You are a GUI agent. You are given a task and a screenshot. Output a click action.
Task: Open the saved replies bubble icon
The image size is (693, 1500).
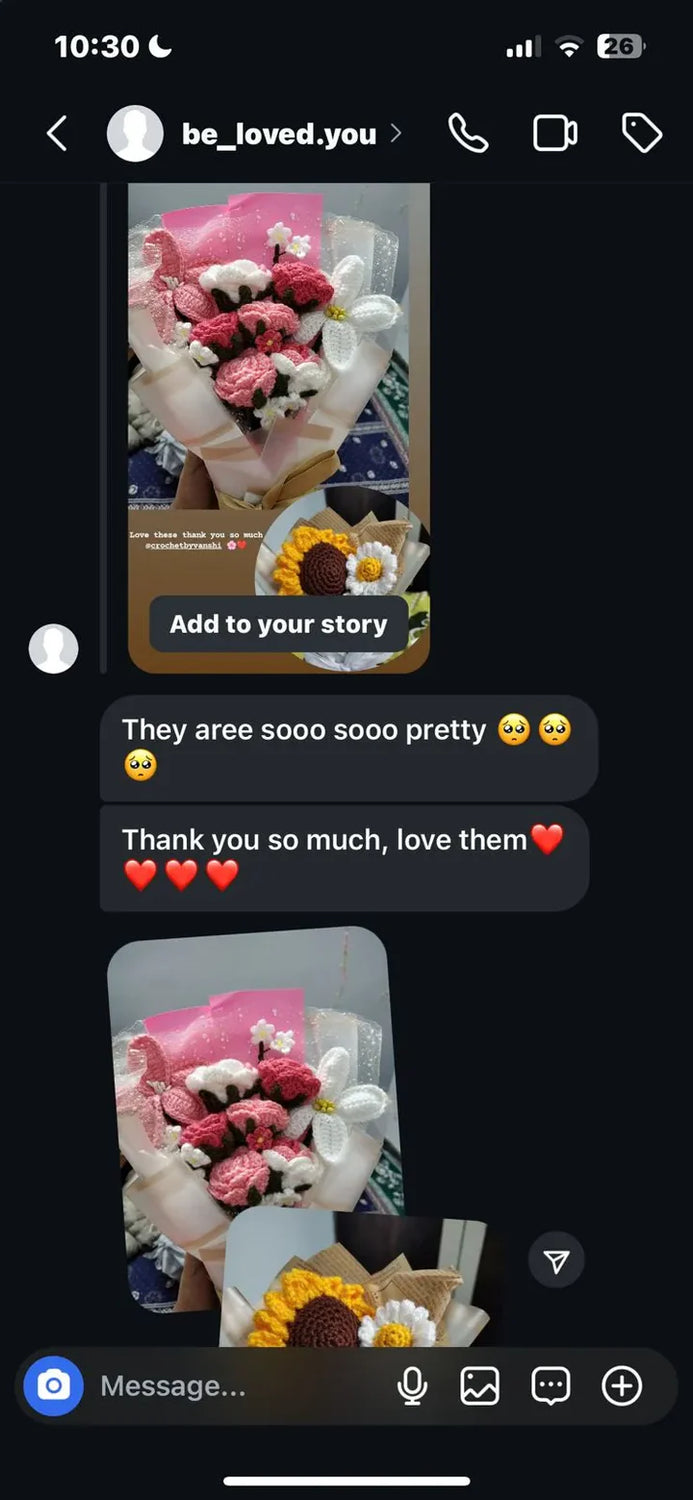pos(551,1386)
